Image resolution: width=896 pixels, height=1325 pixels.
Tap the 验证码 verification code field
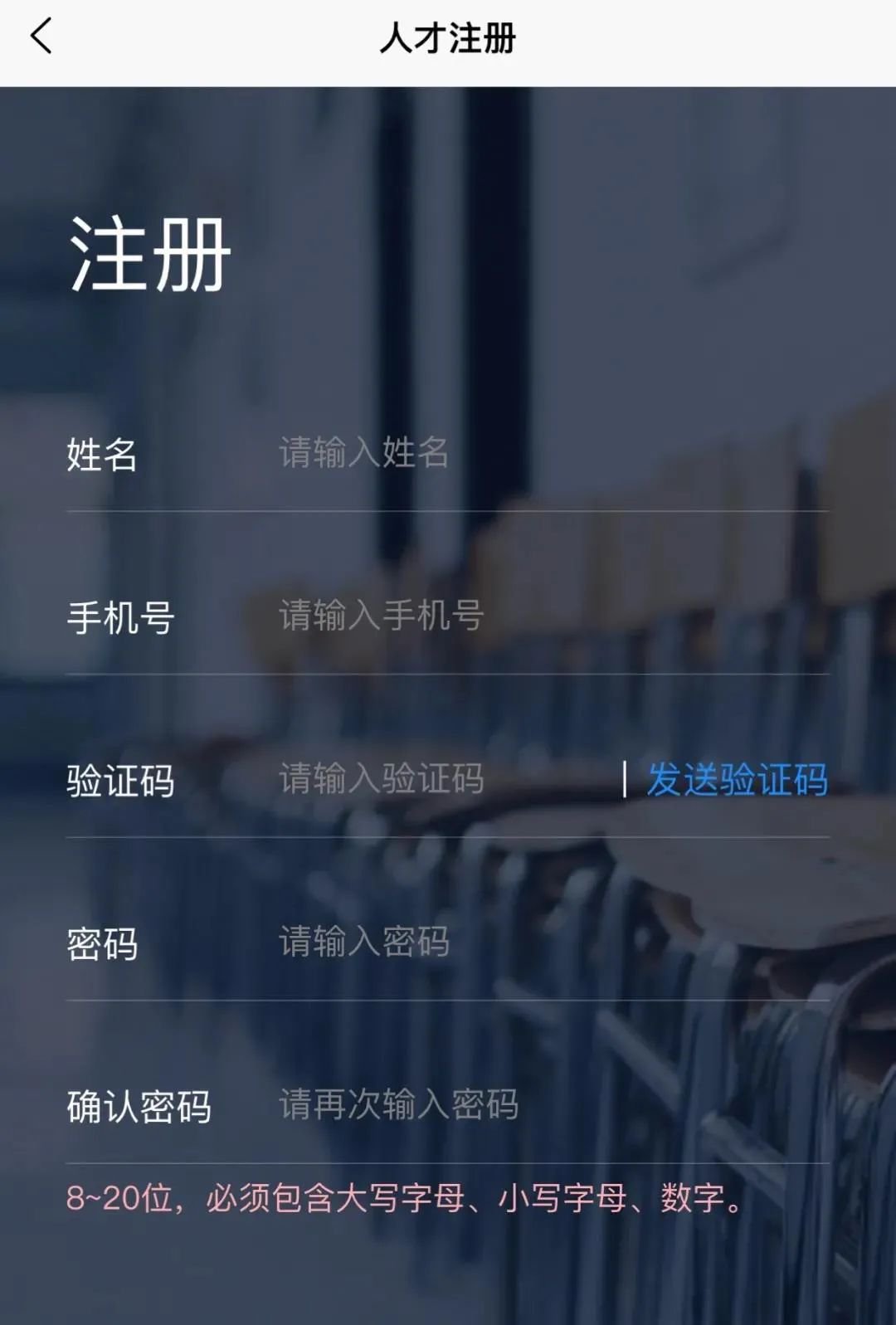(440, 780)
